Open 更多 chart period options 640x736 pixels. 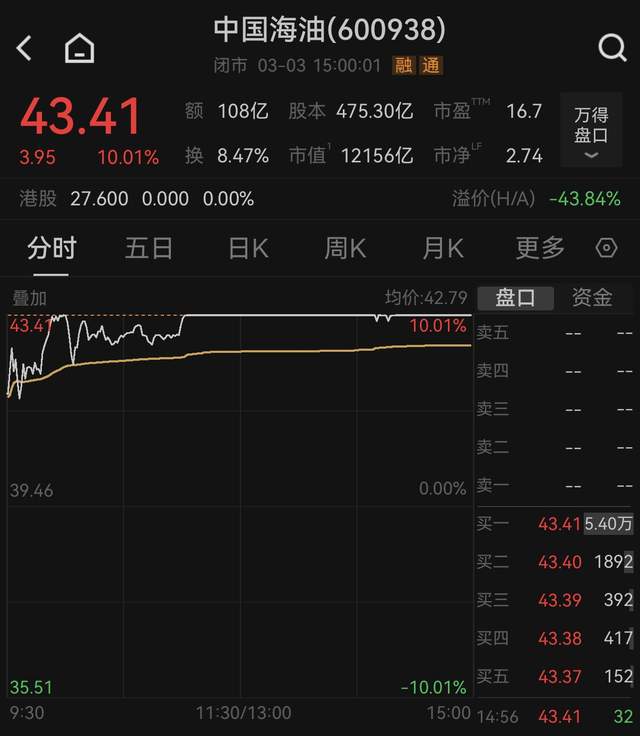click(540, 248)
